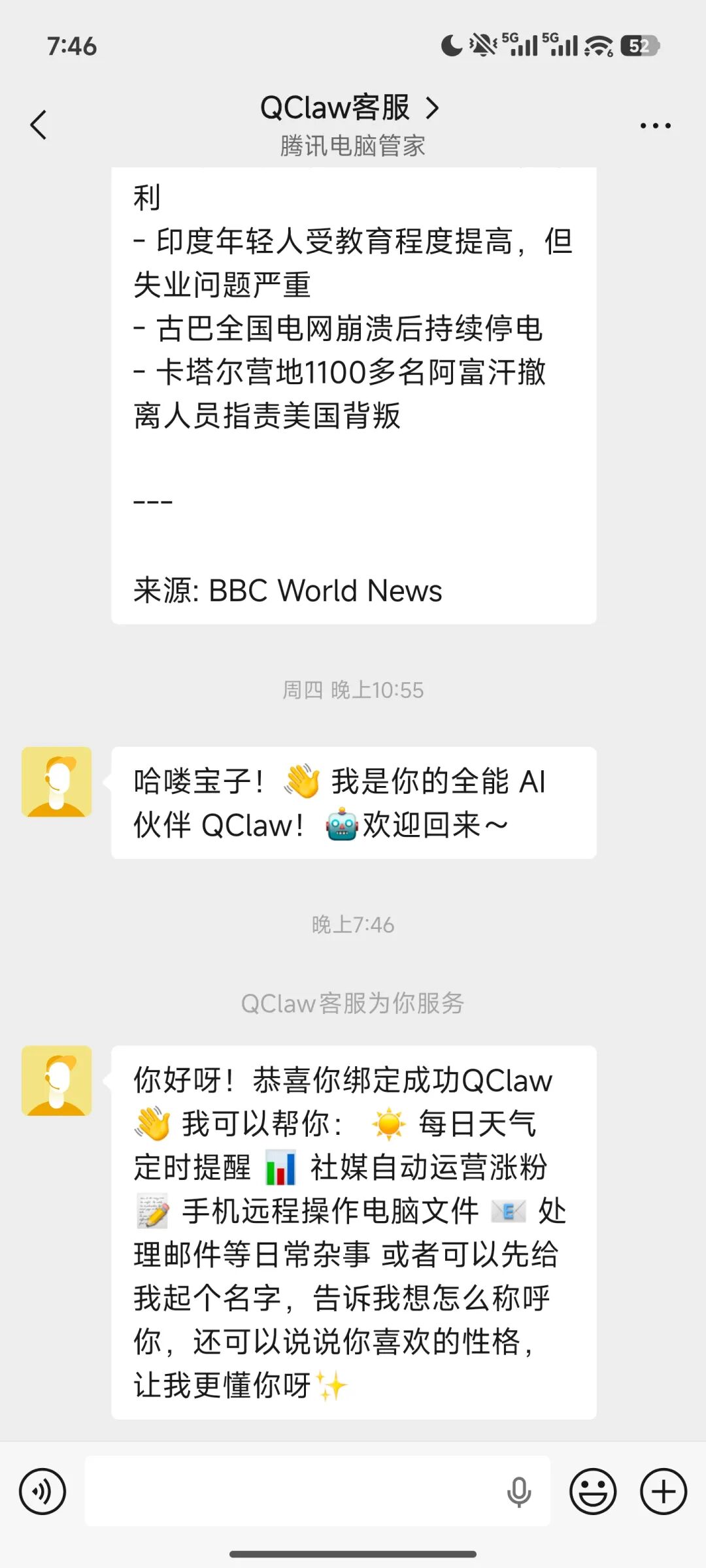Open the QClaw客服 account details title
Image resolution: width=706 pixels, height=1568 pixels.
[x=350, y=108]
